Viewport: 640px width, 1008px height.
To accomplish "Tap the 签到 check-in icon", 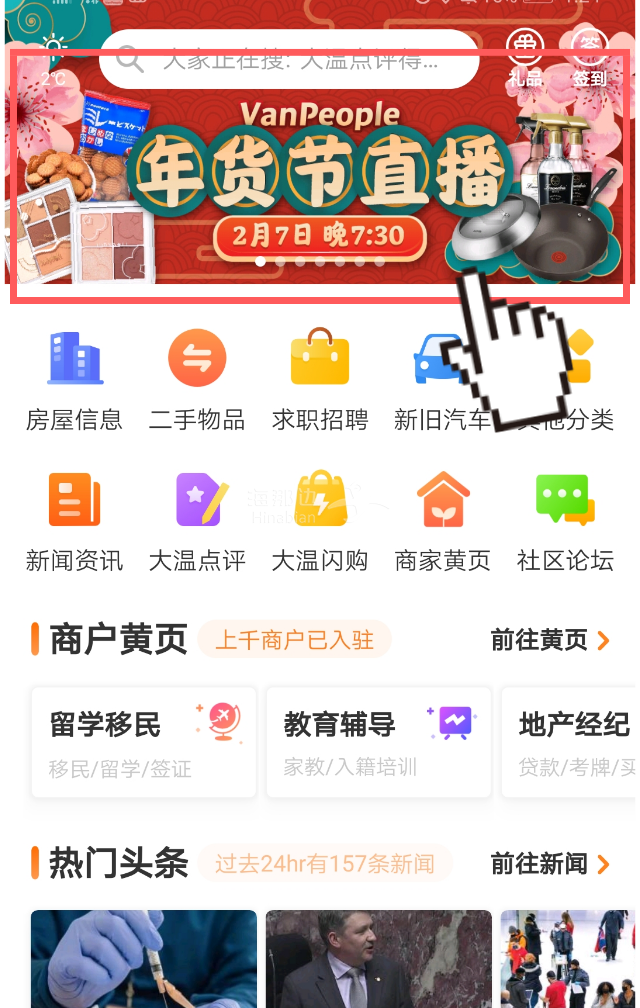I will coord(589,57).
